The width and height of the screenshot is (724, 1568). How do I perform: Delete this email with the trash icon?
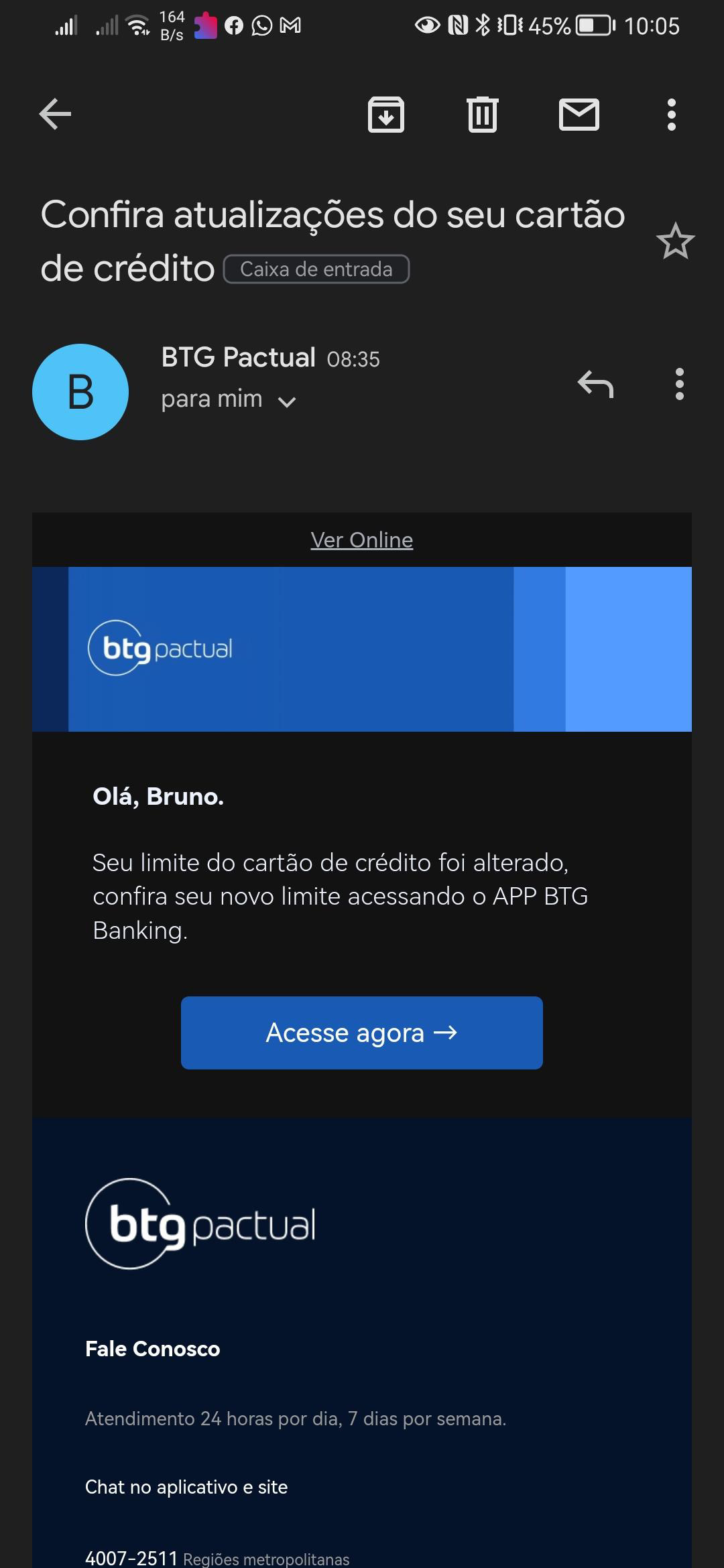483,114
